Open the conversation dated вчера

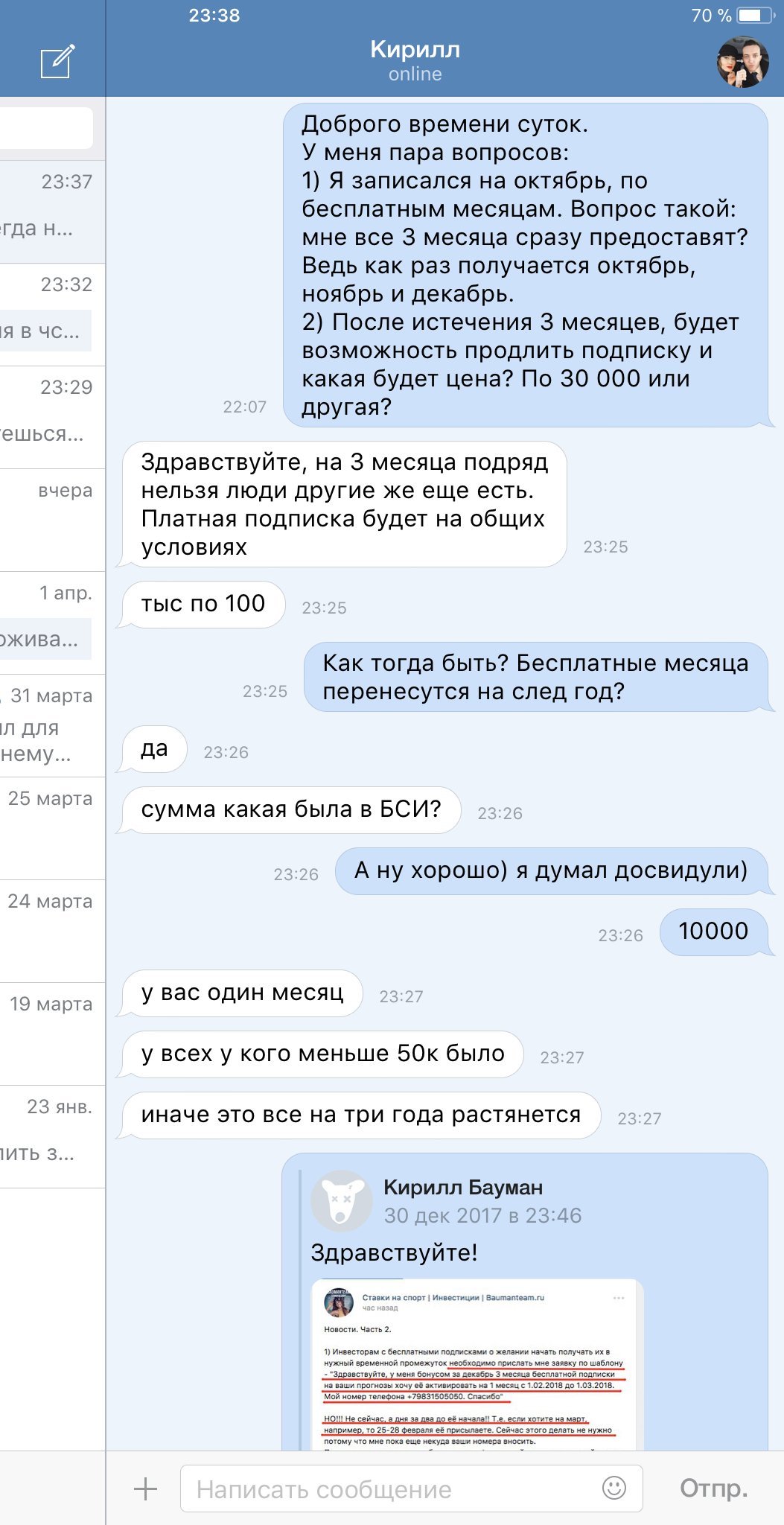(52, 520)
